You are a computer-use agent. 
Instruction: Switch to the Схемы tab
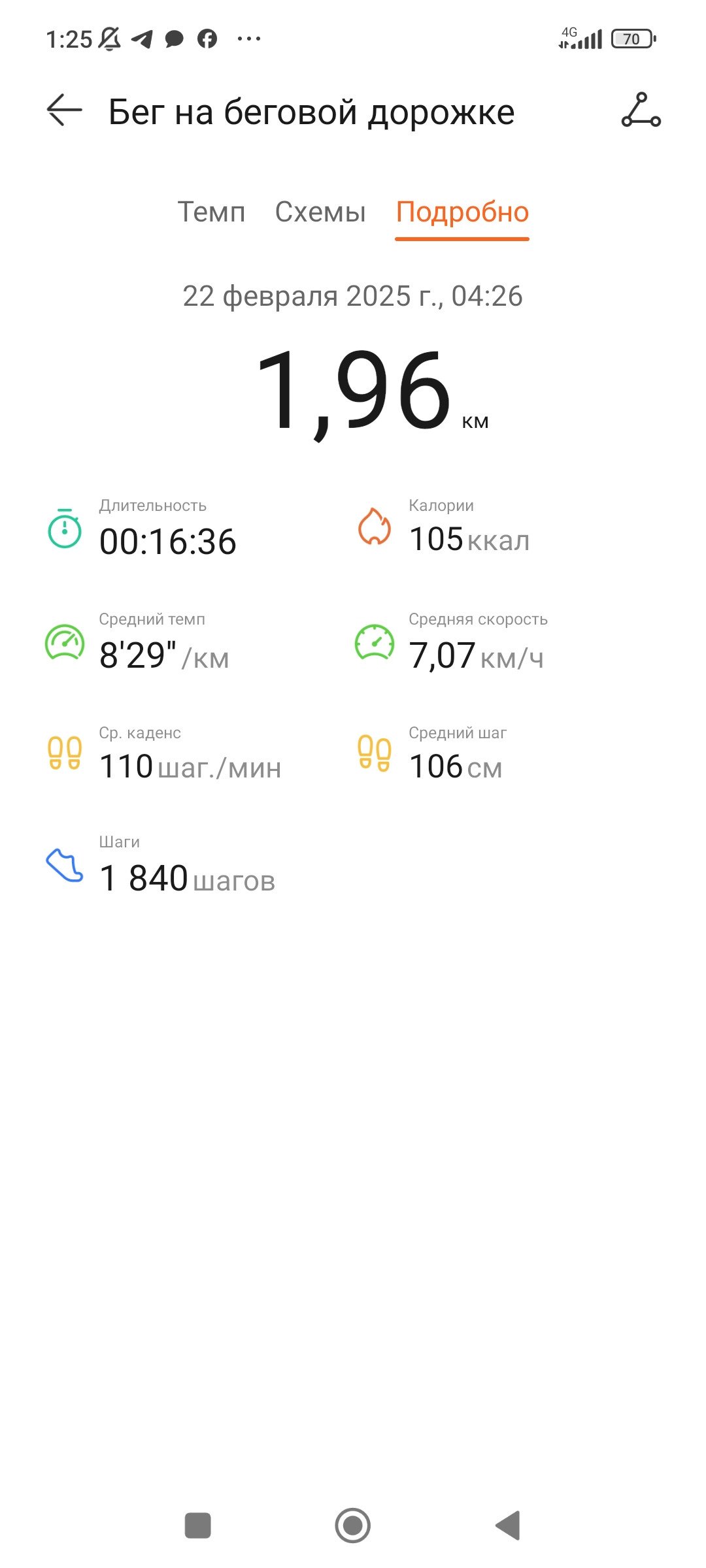(320, 212)
